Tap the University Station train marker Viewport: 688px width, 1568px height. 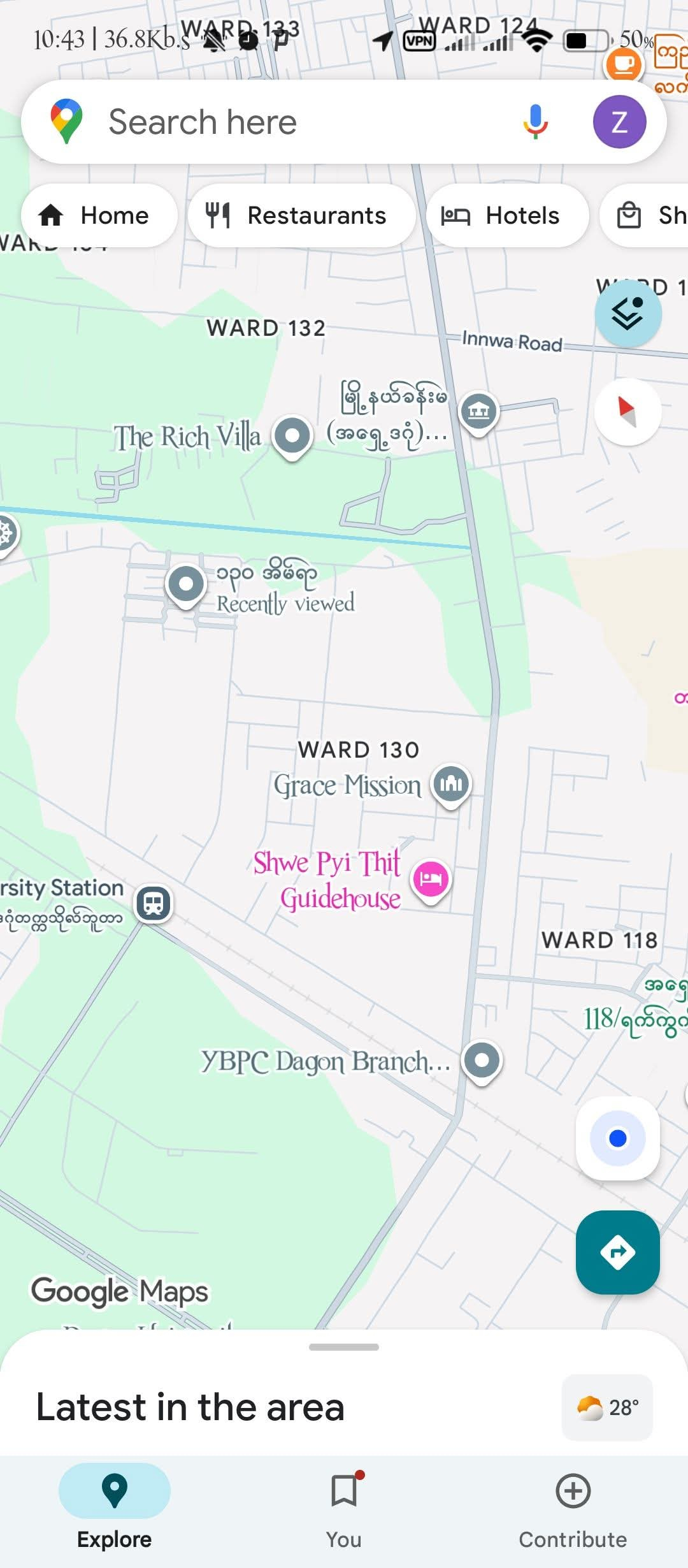point(153,903)
